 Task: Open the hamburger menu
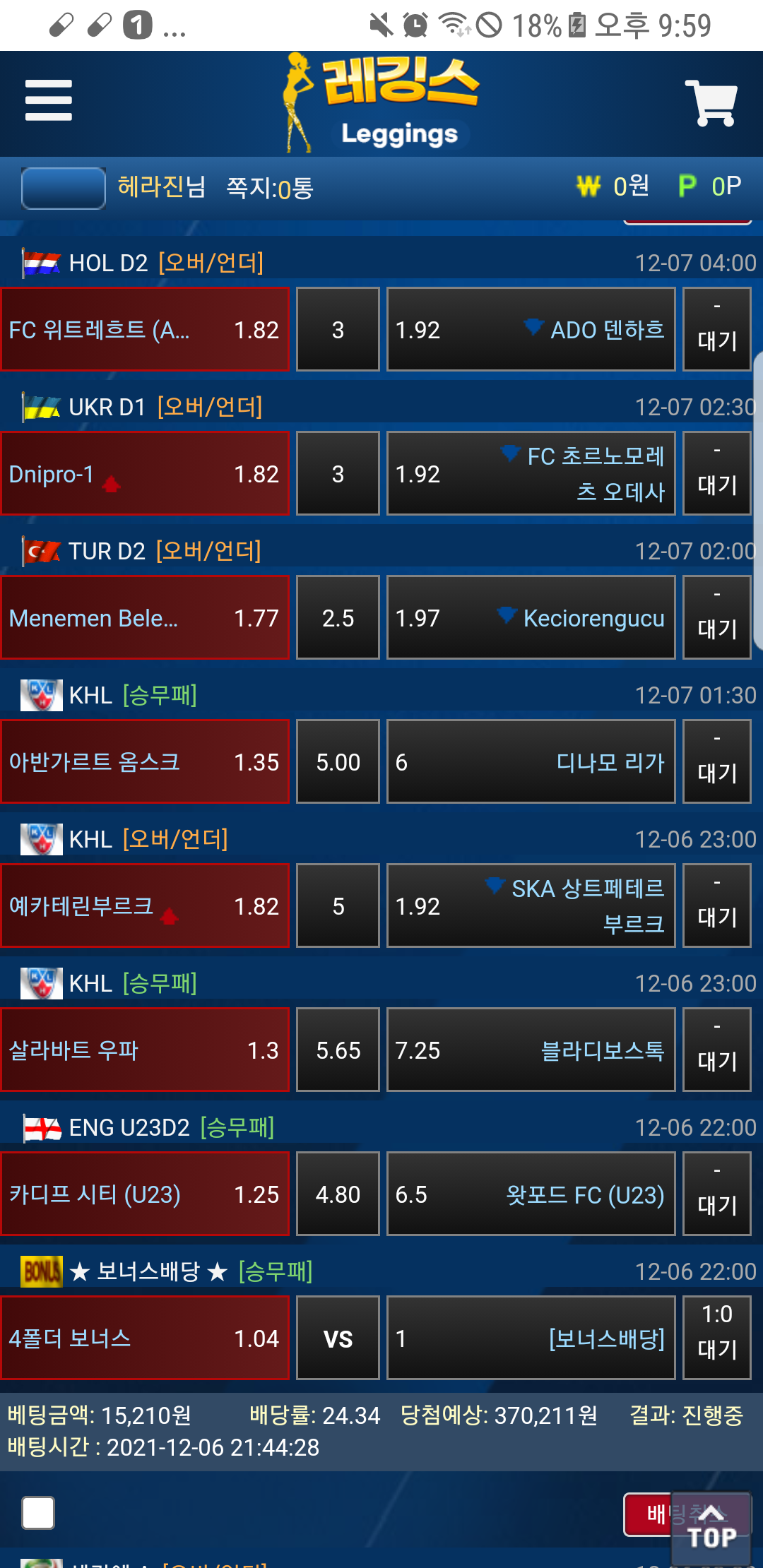coord(48,100)
